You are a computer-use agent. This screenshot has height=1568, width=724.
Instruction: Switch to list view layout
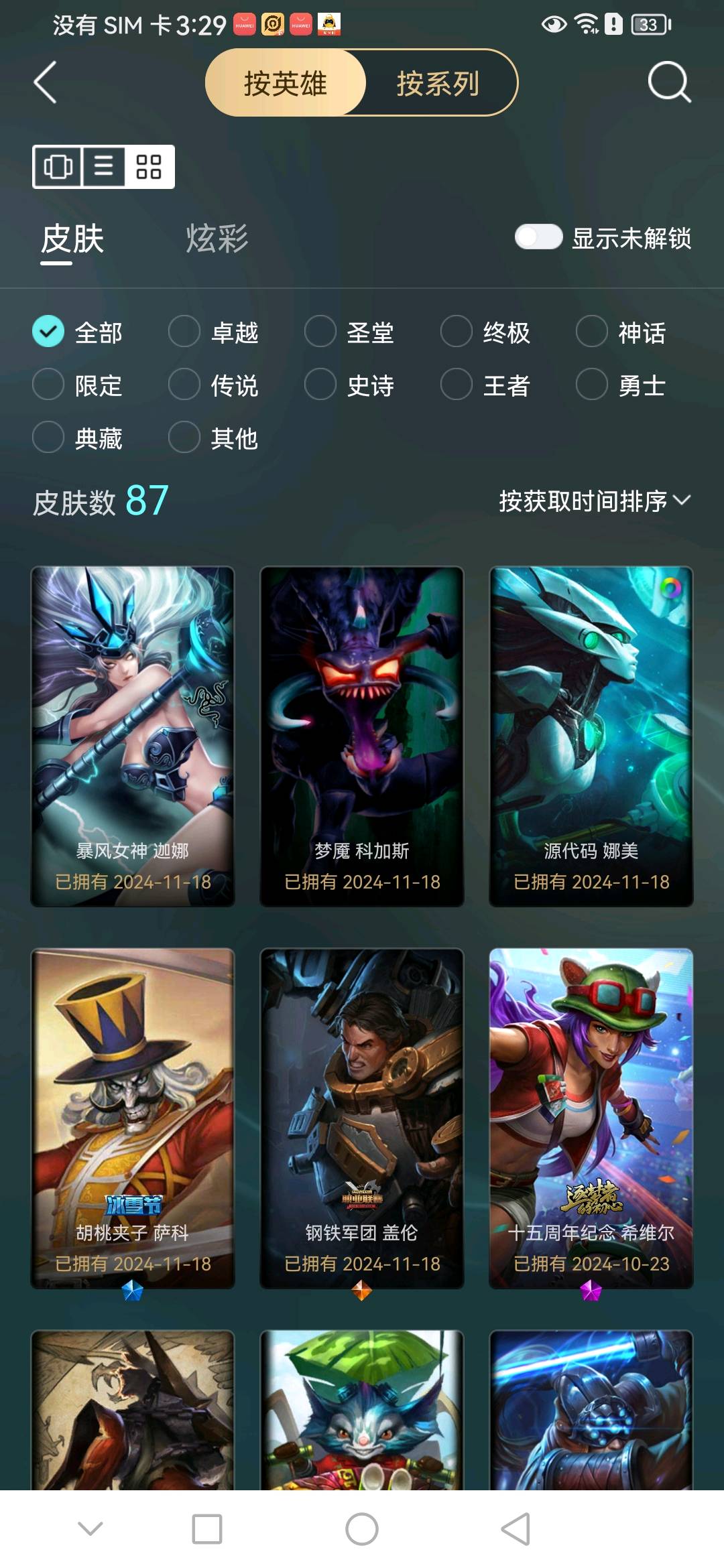pos(103,166)
